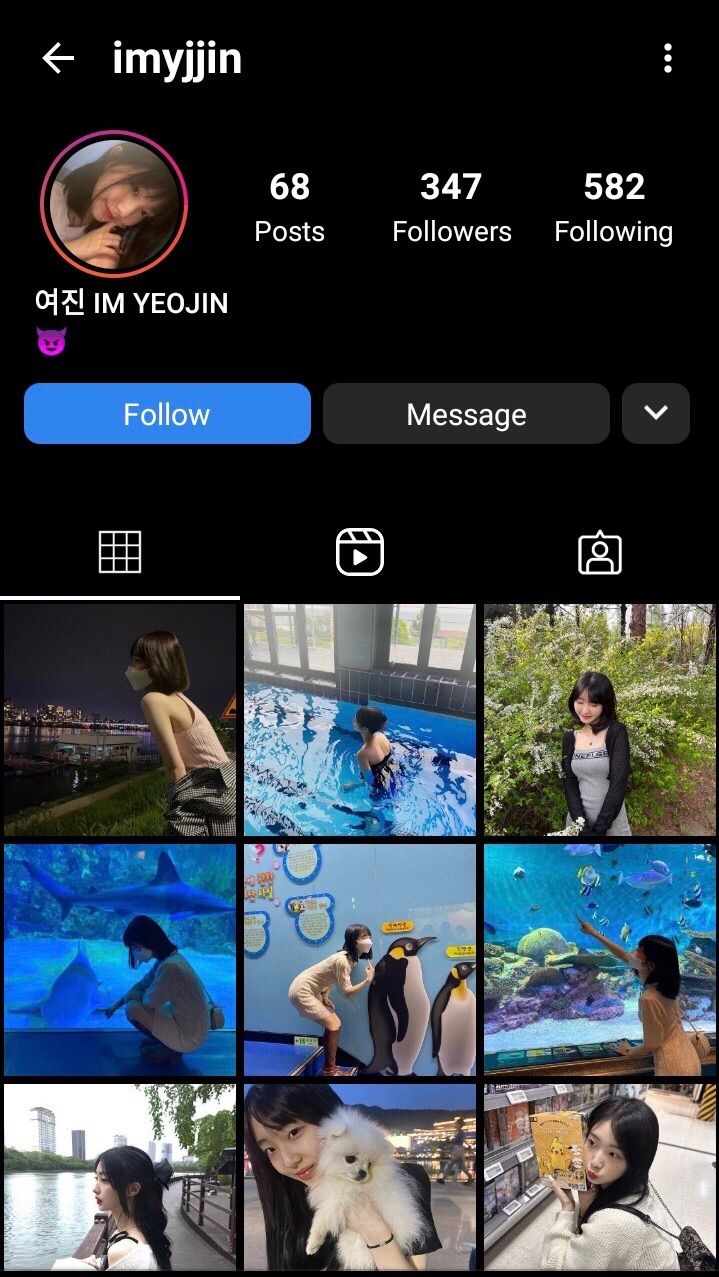Screen dimensions: 719x1277
Task: Go back using the arrow icon
Action: click(x=58, y=59)
